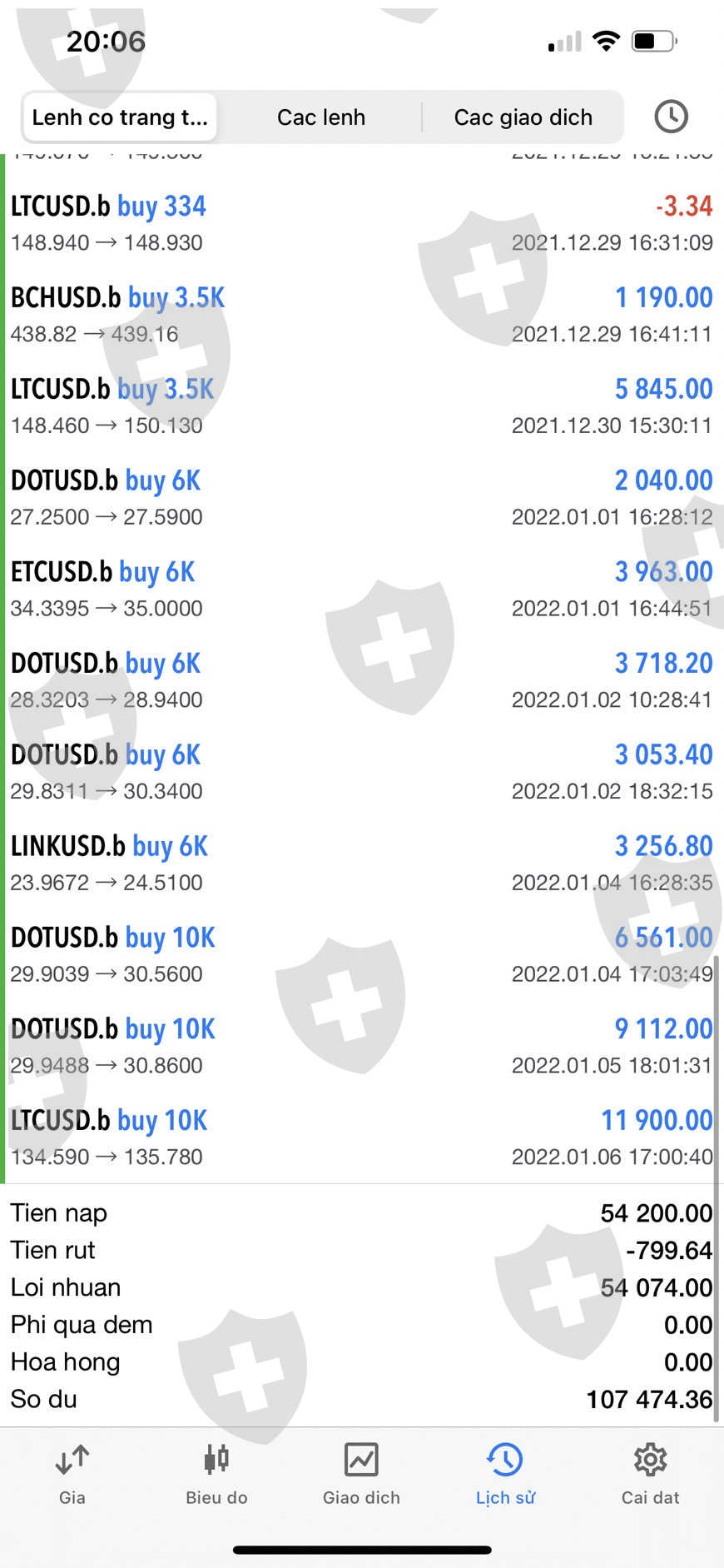Open the Giao dich trade tab
Viewport: 724px width, 1568px height.
point(361,1475)
